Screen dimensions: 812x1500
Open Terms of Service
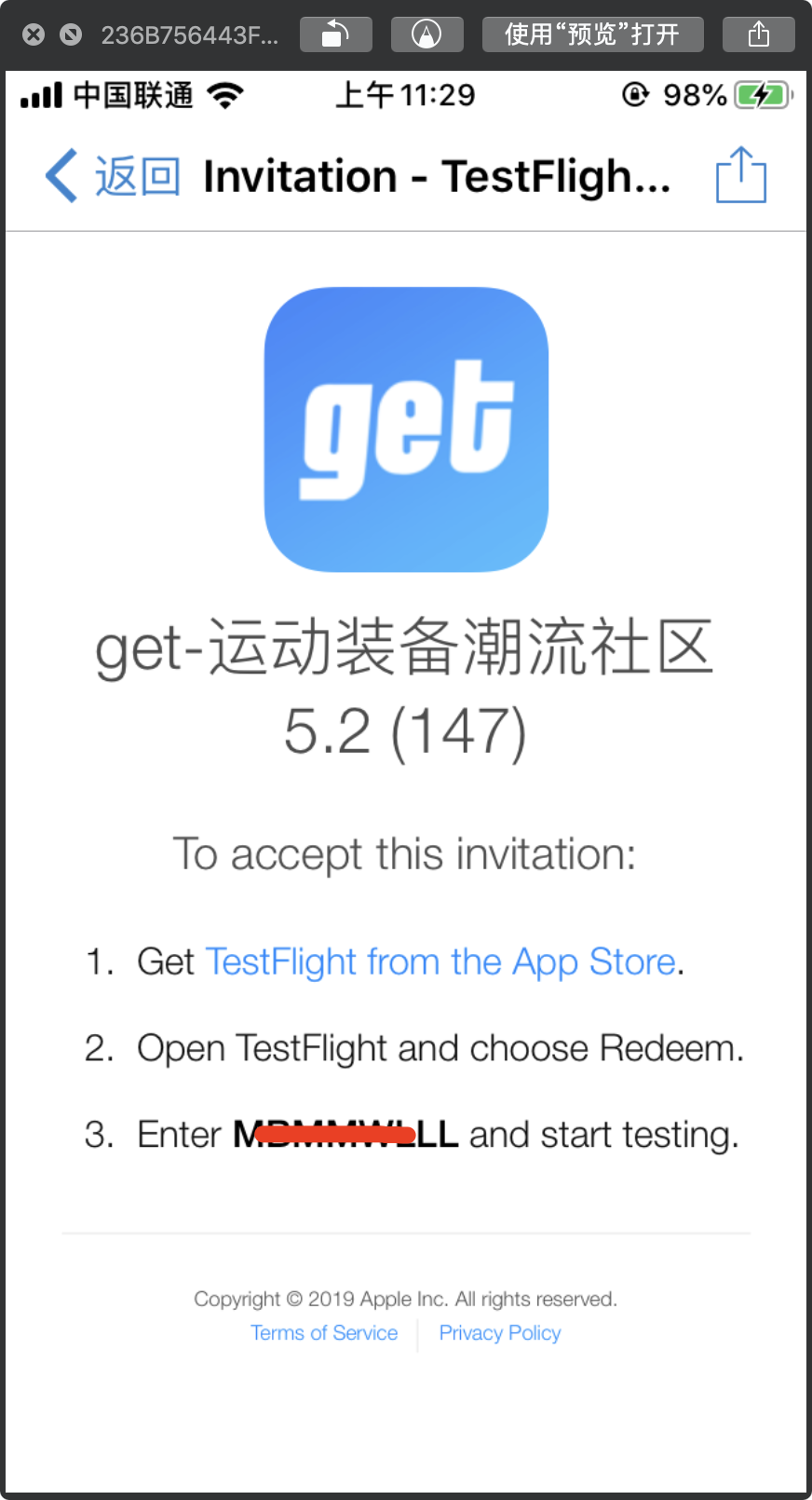(x=324, y=1333)
